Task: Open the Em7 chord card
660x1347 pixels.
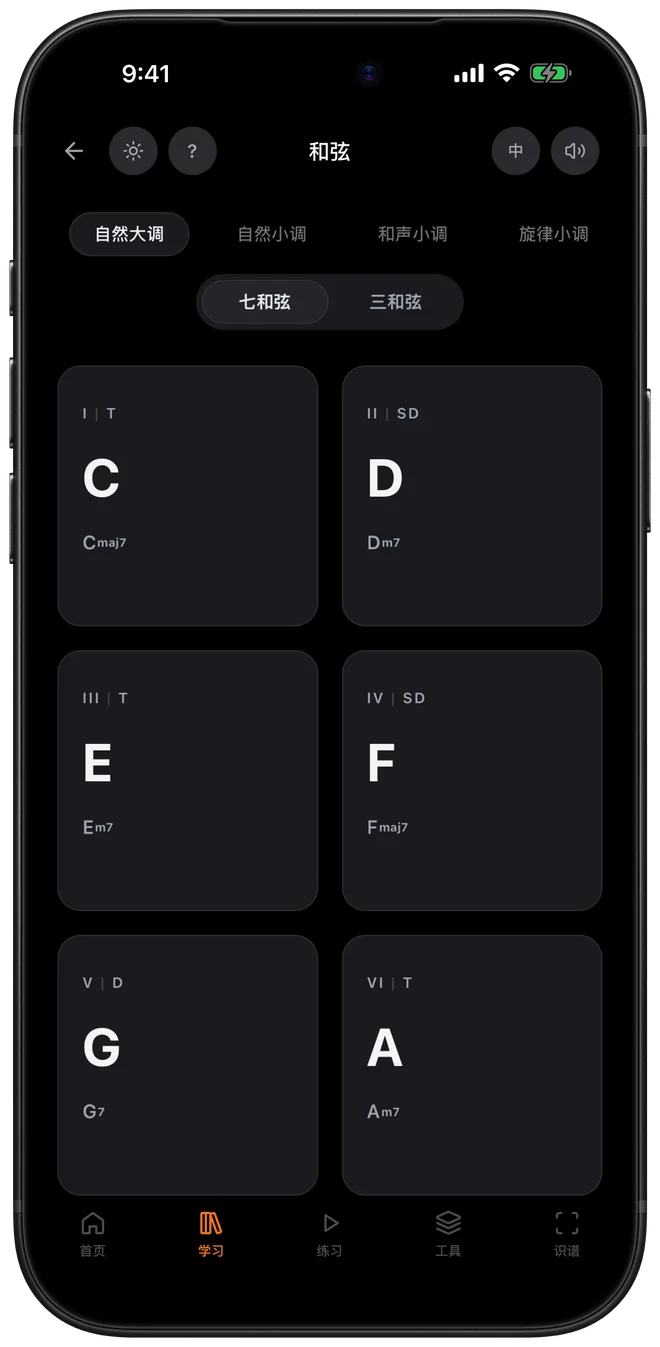Action: coord(188,781)
